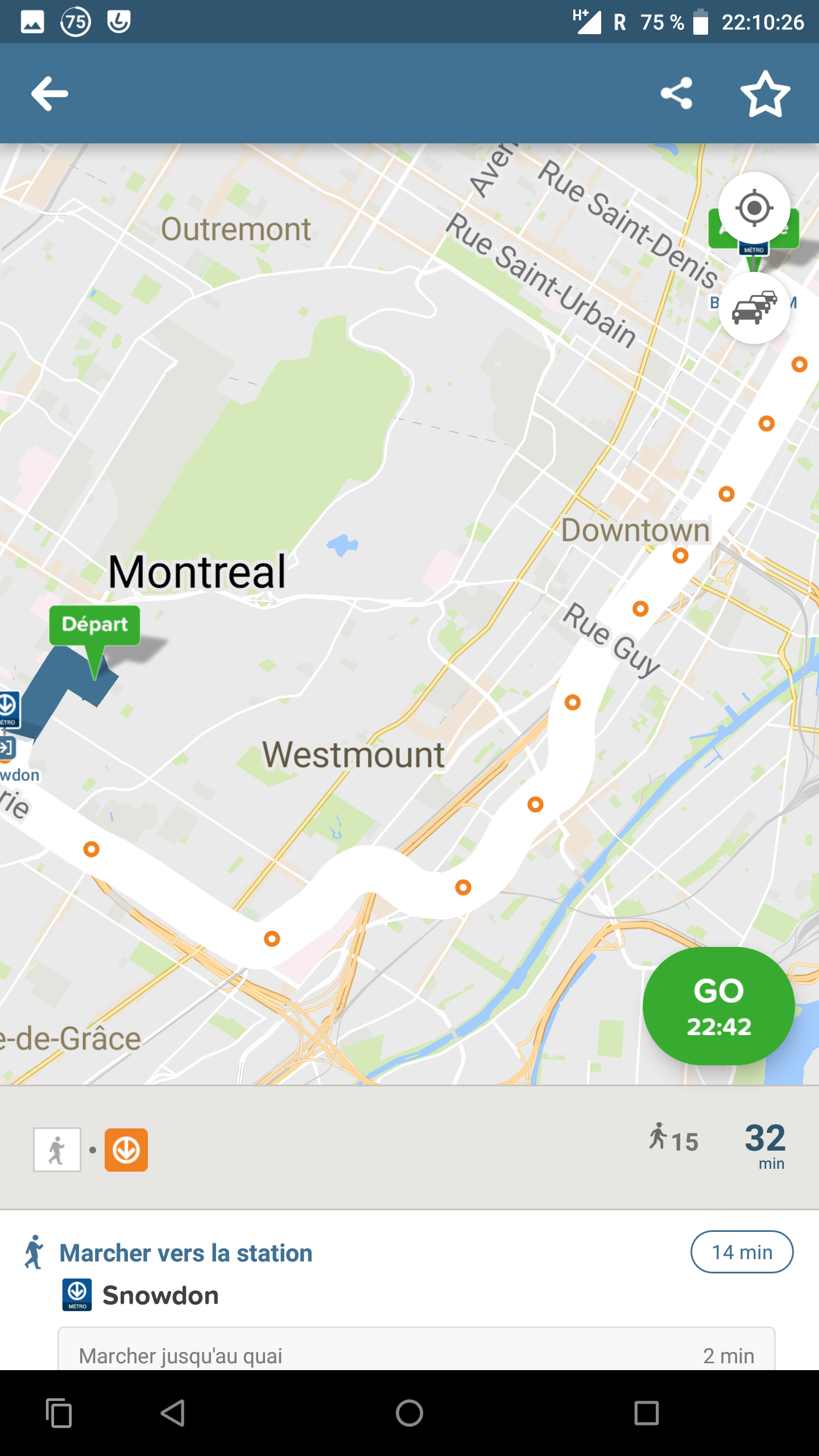This screenshot has height=1456, width=819.
Task: Tap the back arrow in the top bar
Action: click(x=49, y=93)
